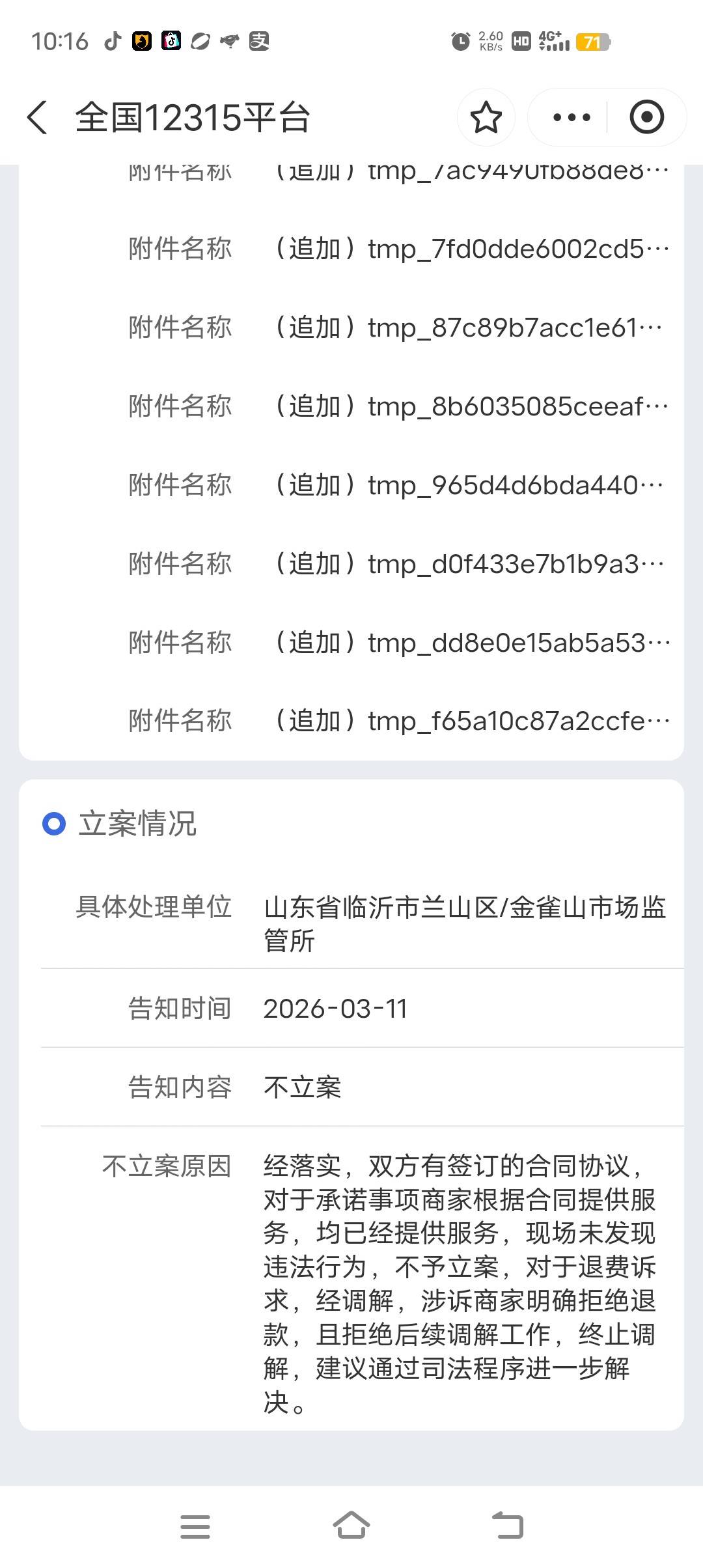Open the three-dot more options menu
703x1568 pixels.
pos(572,118)
